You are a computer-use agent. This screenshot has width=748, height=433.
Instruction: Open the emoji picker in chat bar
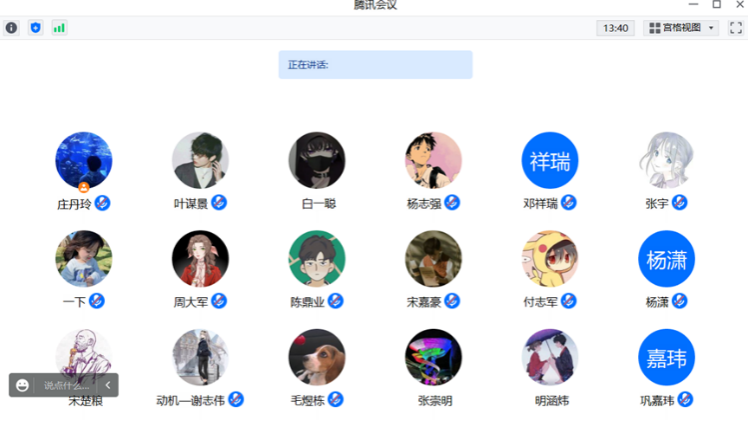click(23, 385)
